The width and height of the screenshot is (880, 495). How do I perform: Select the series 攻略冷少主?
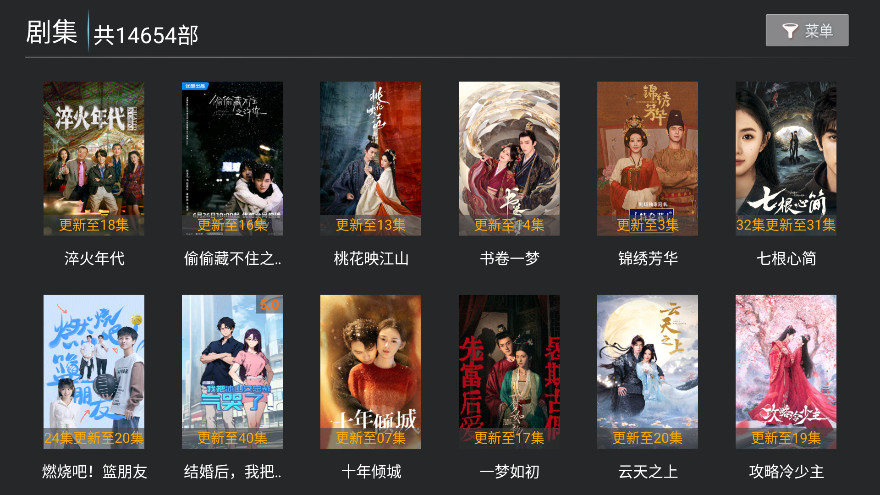(x=786, y=372)
